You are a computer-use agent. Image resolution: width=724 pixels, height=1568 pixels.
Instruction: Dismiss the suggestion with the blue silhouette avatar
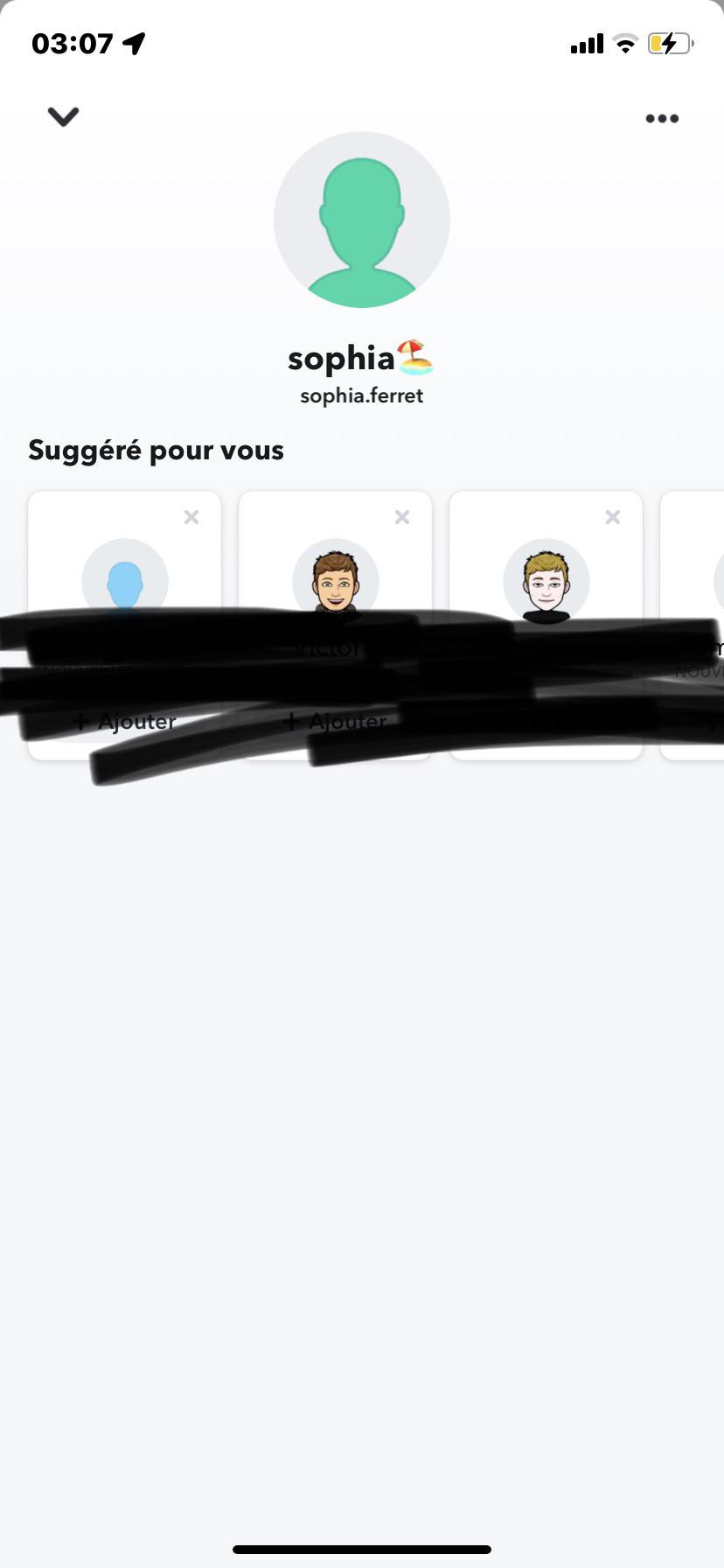[x=191, y=517]
